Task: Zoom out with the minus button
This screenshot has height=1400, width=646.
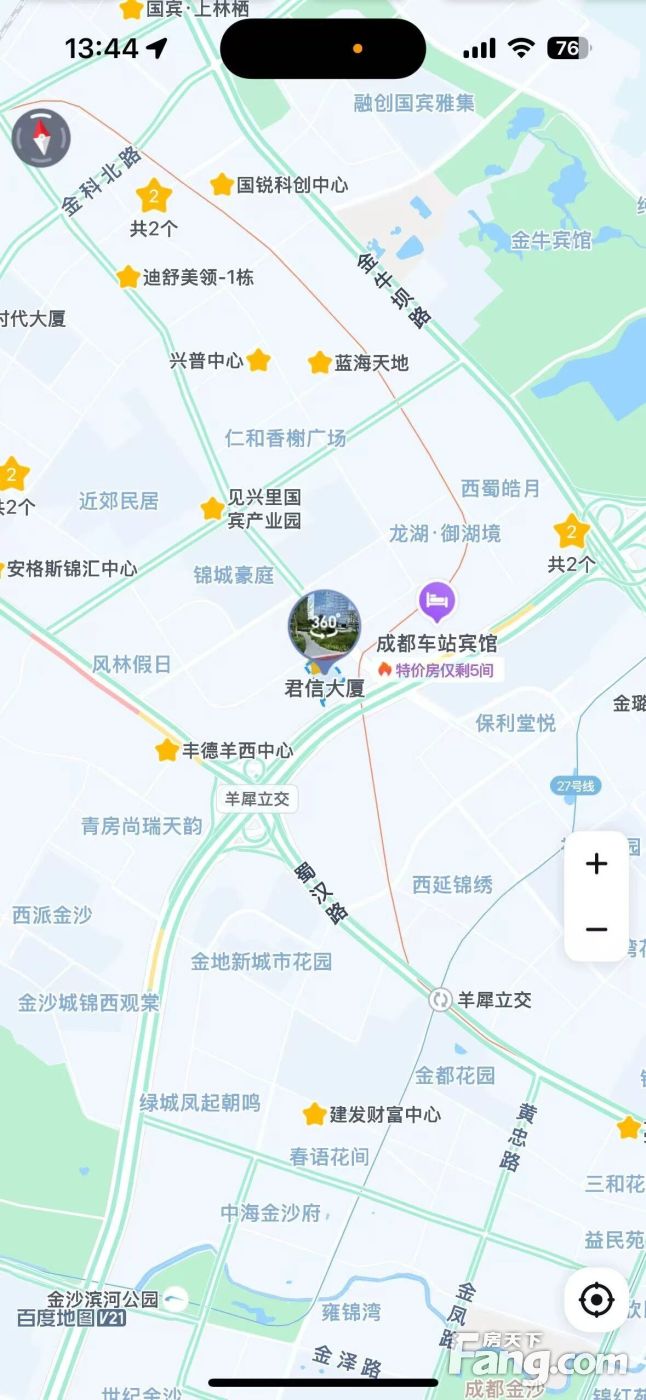Action: (x=596, y=929)
